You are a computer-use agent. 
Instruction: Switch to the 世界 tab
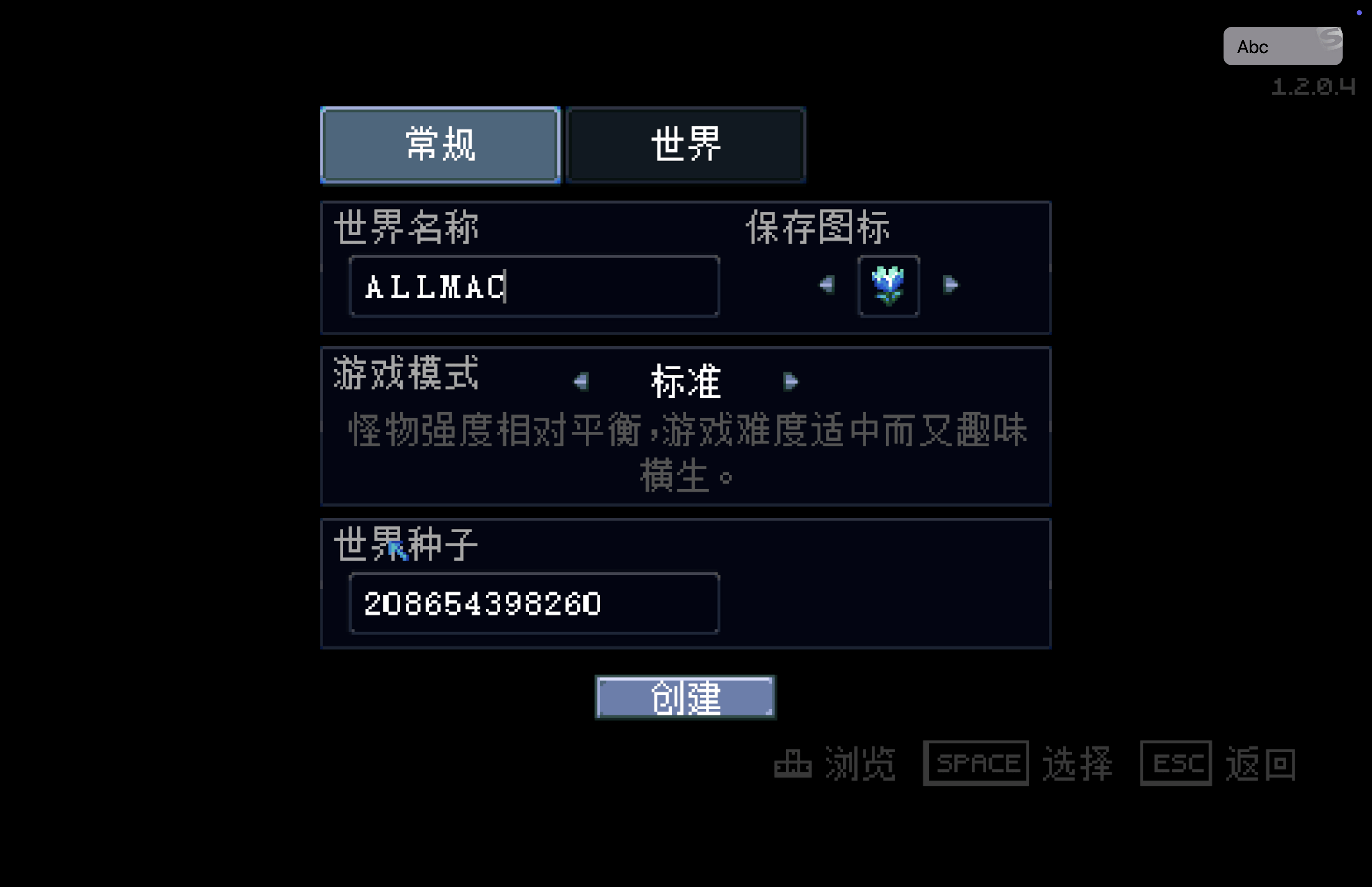tap(685, 145)
